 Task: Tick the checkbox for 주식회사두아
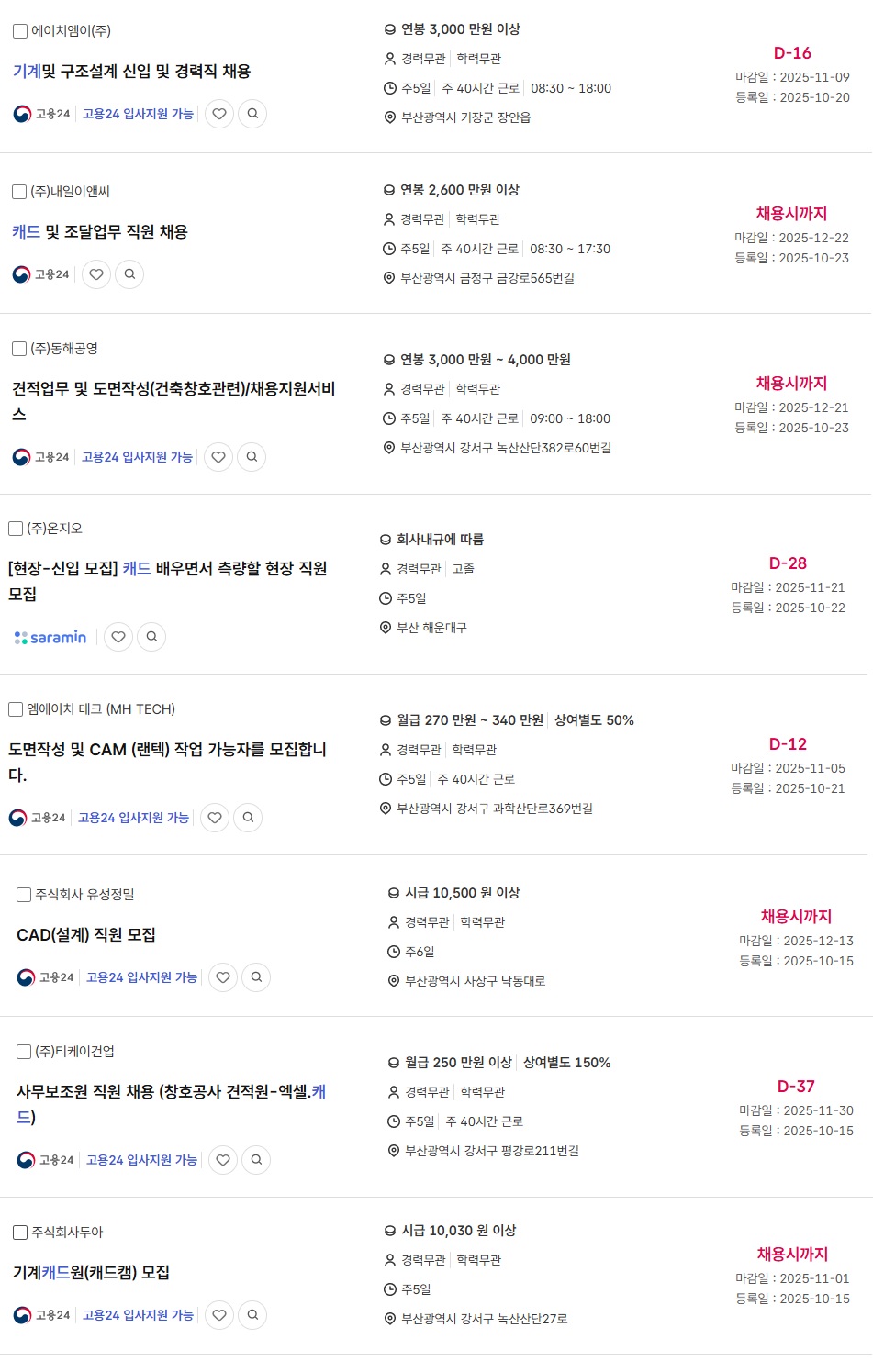[20, 1233]
